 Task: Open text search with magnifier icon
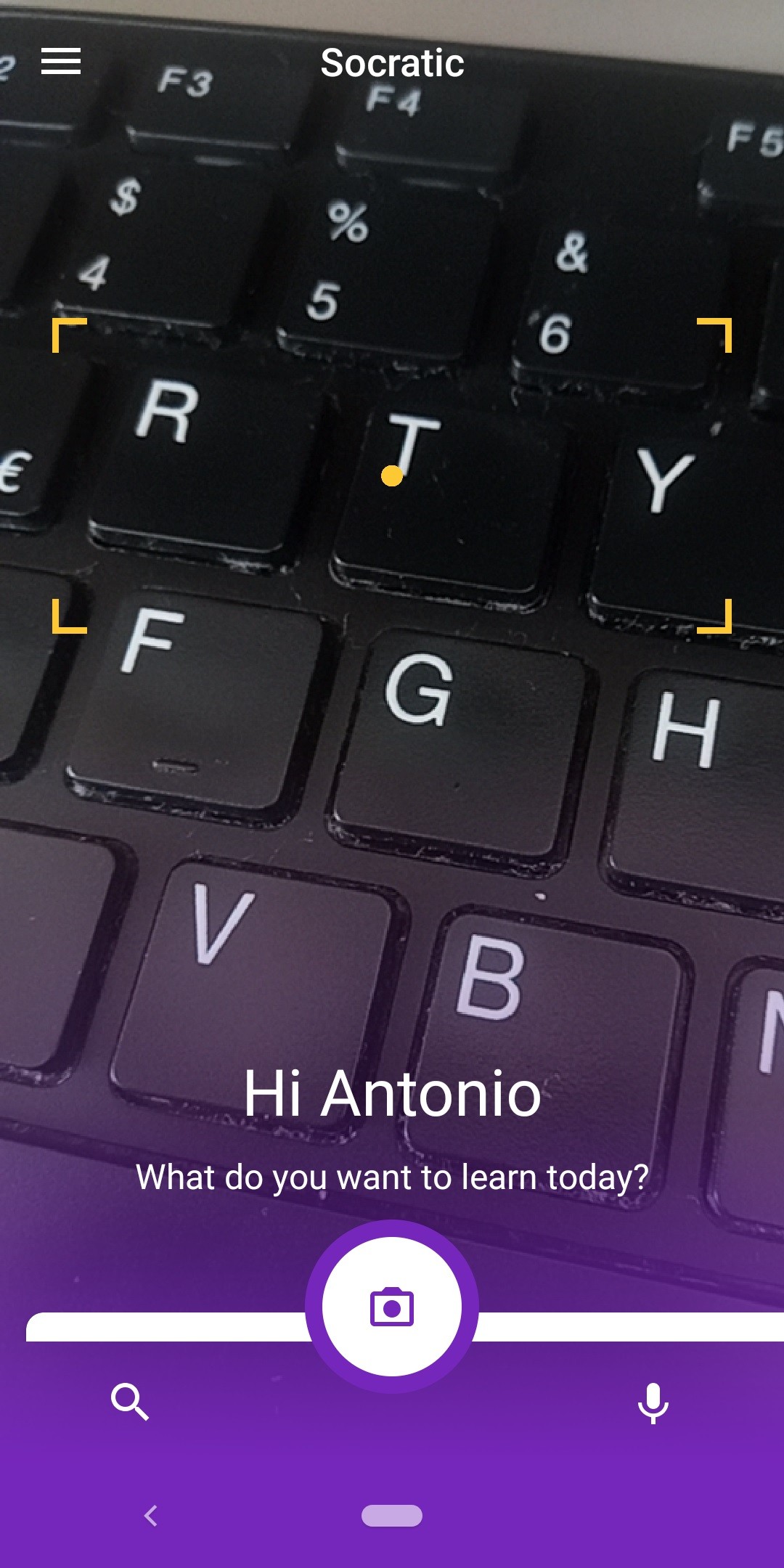130,1401
